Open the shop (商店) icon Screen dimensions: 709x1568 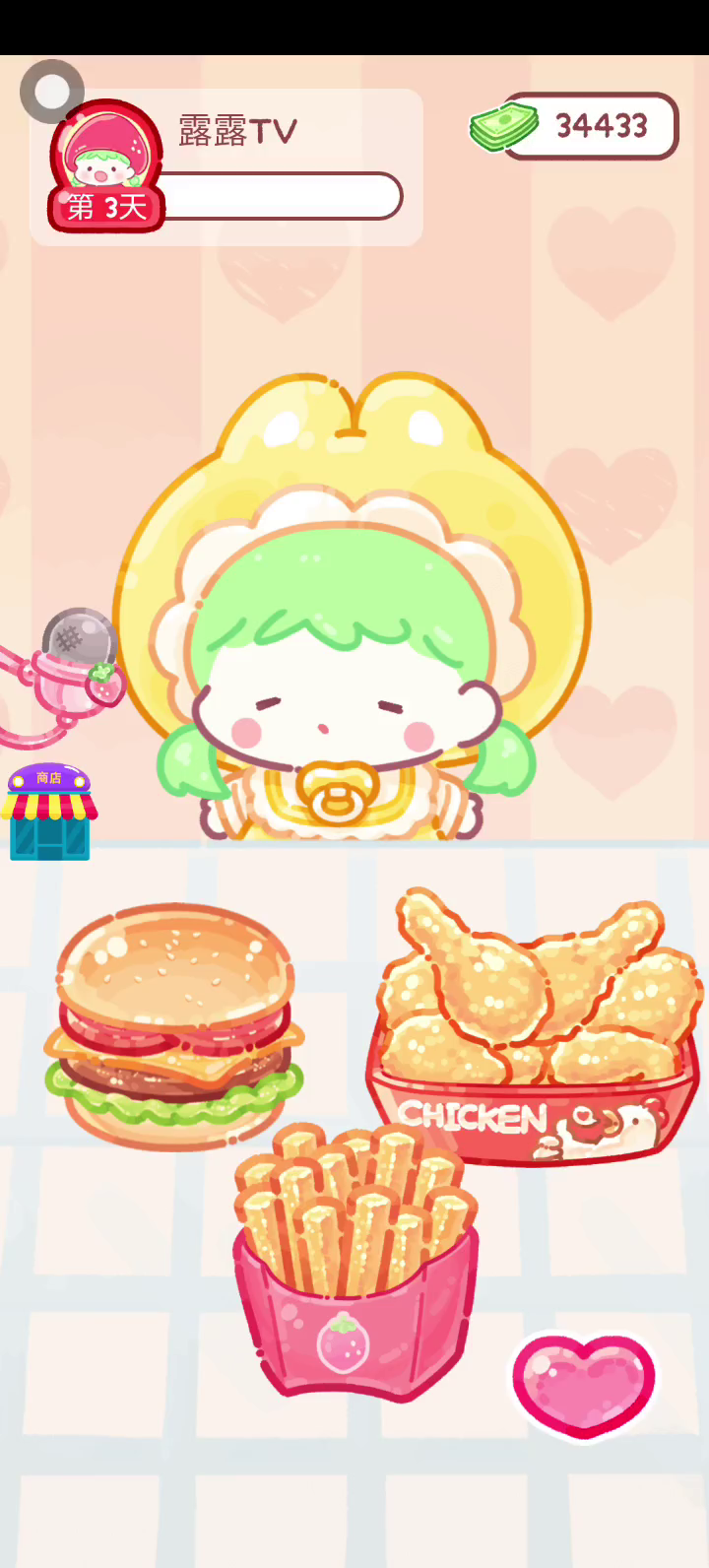point(49,813)
